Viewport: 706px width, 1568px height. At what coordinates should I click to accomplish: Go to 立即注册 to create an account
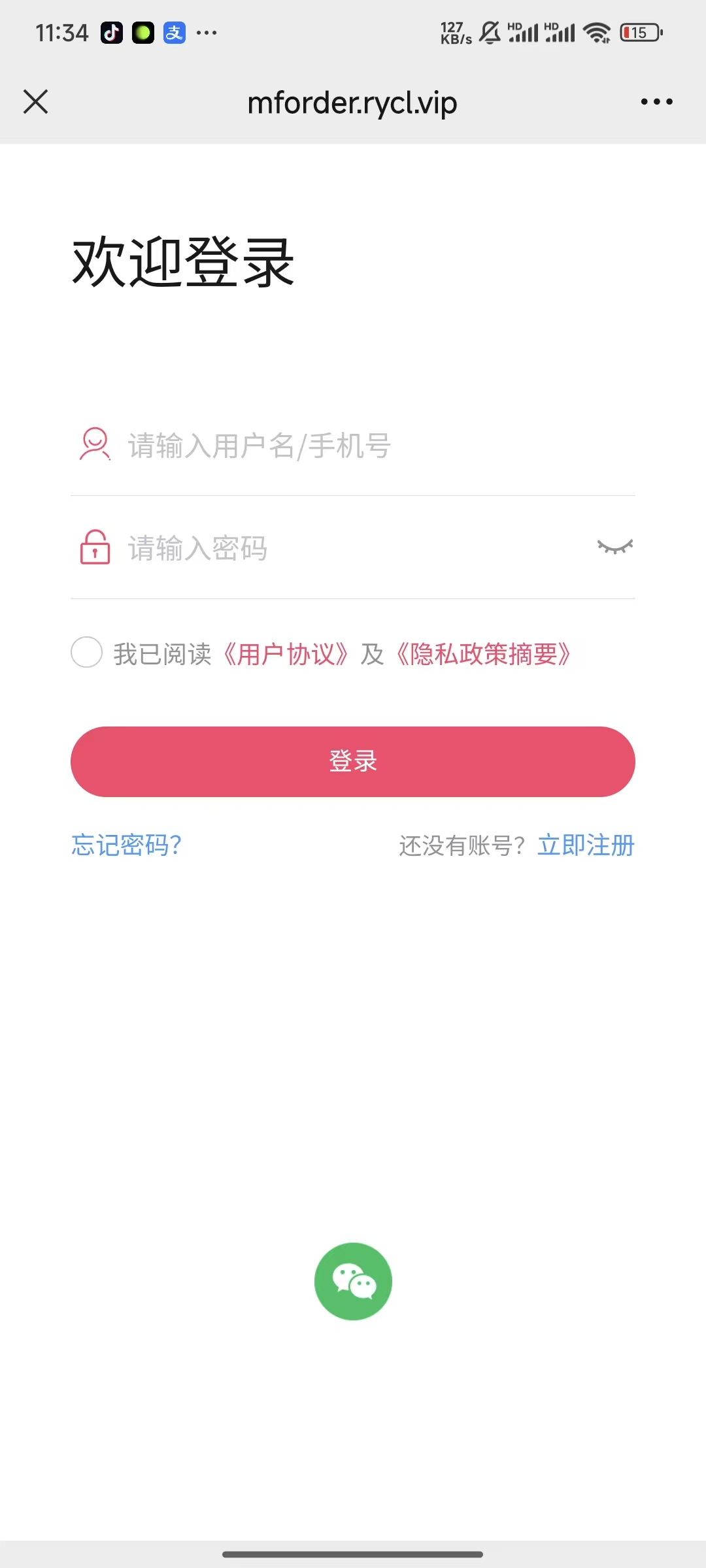point(586,845)
